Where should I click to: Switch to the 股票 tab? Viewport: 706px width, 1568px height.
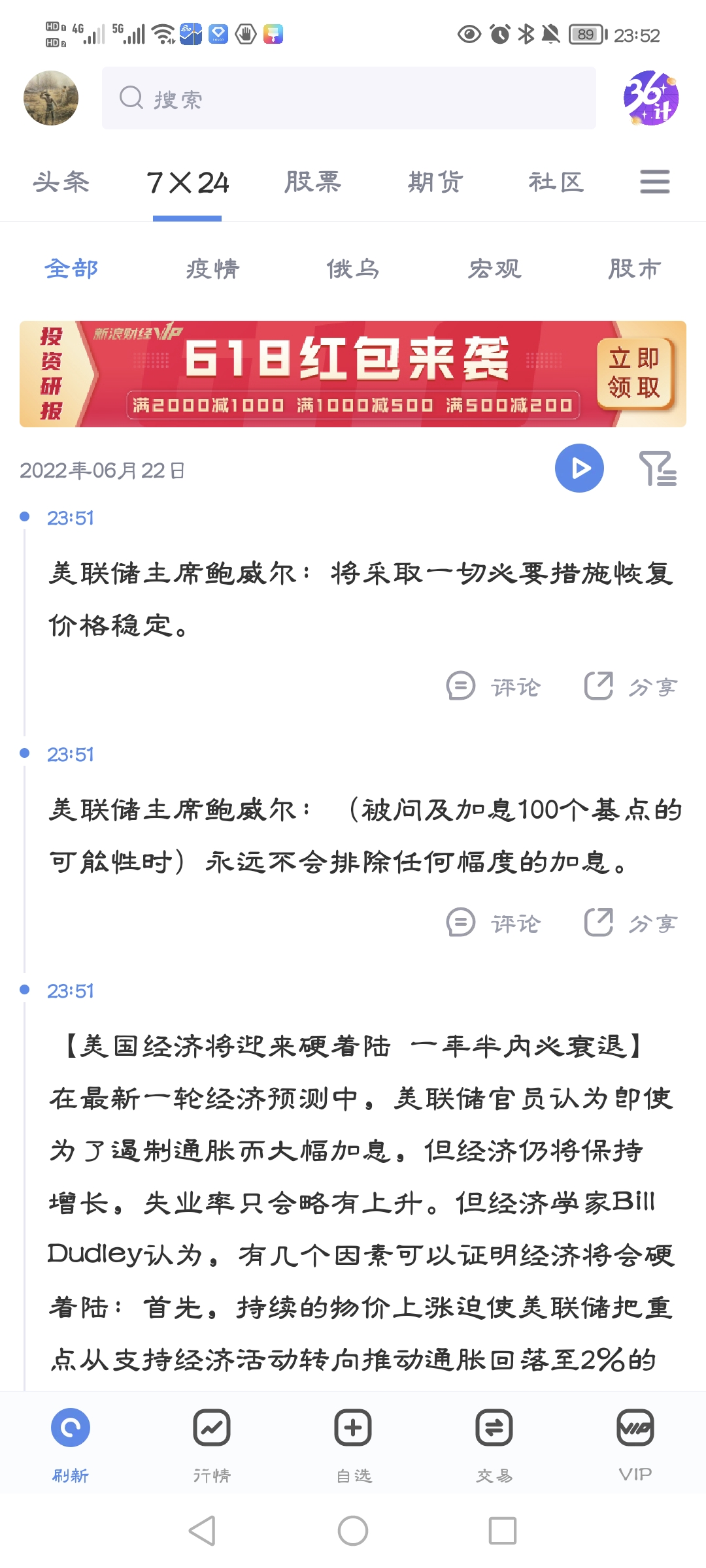tap(313, 182)
